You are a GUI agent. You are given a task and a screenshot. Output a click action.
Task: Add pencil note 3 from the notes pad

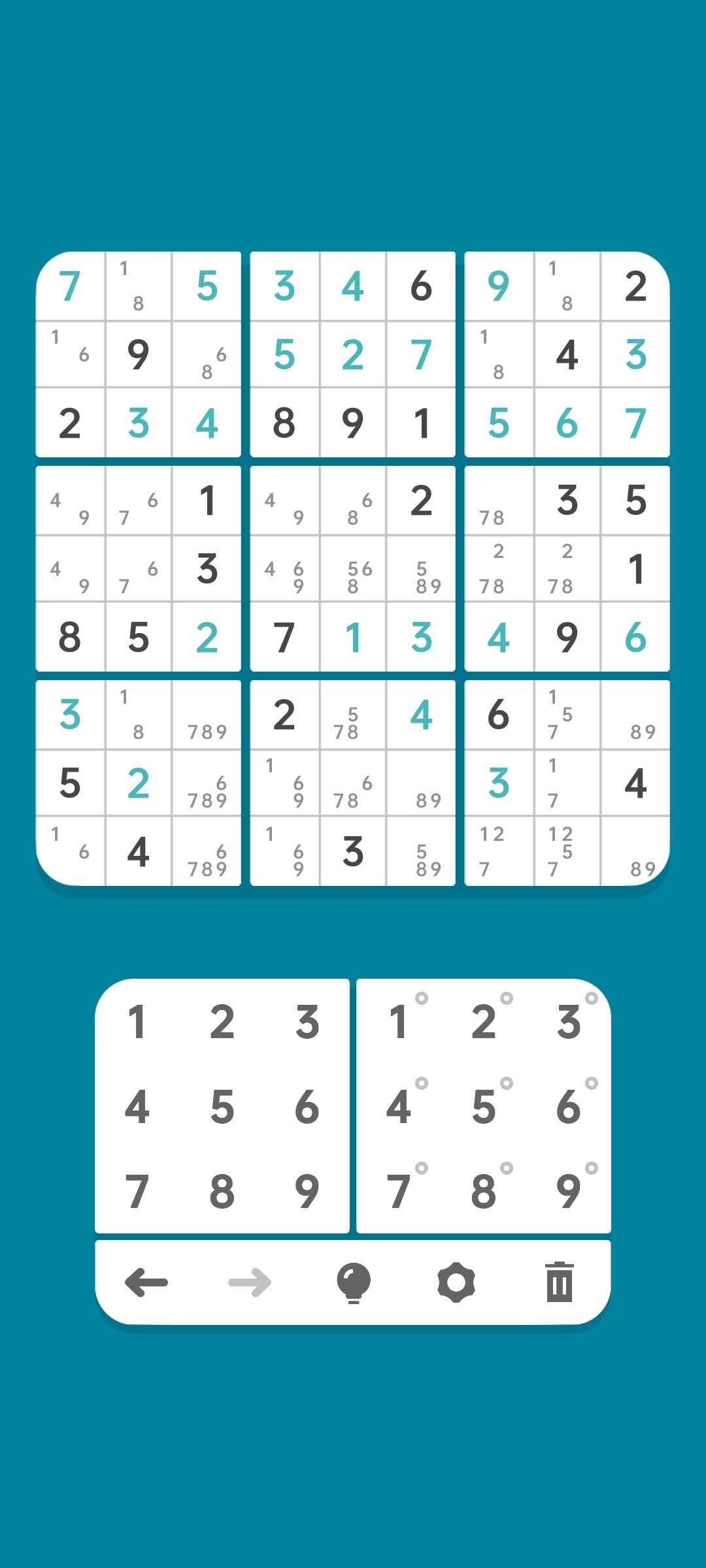pyautogui.click(x=571, y=1022)
